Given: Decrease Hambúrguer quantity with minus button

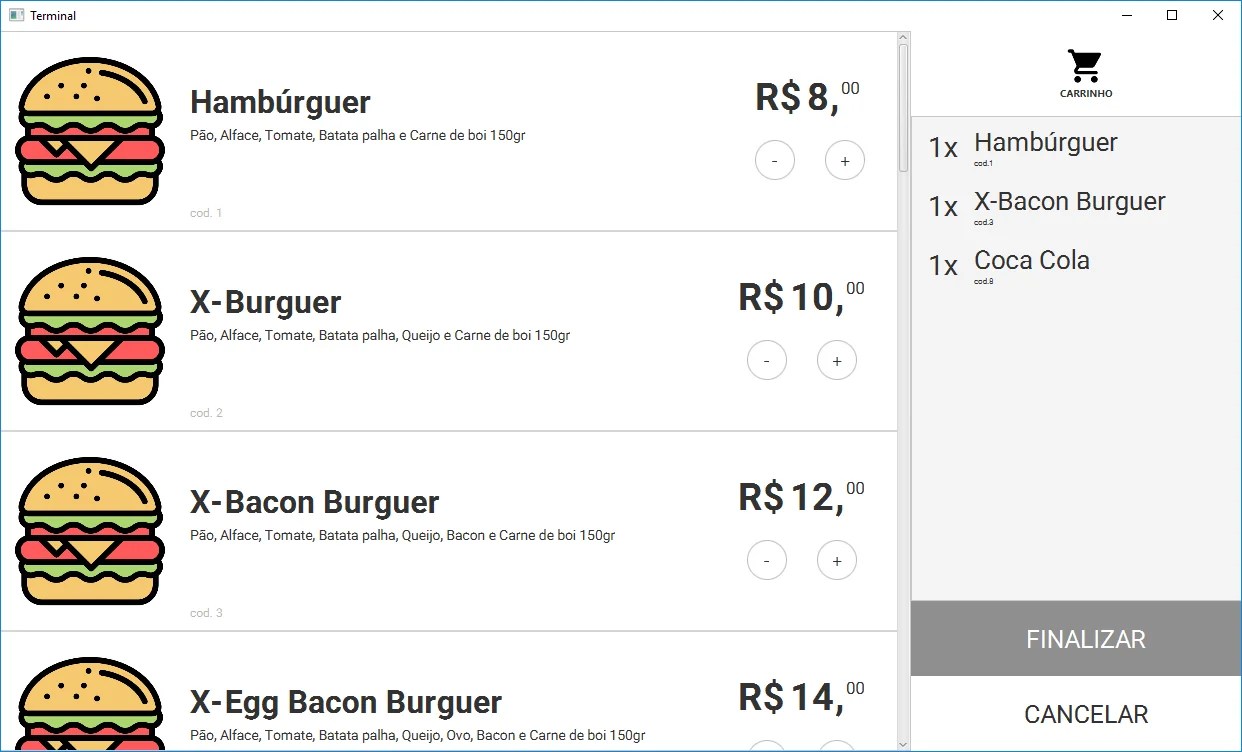Looking at the screenshot, I should click(774, 160).
